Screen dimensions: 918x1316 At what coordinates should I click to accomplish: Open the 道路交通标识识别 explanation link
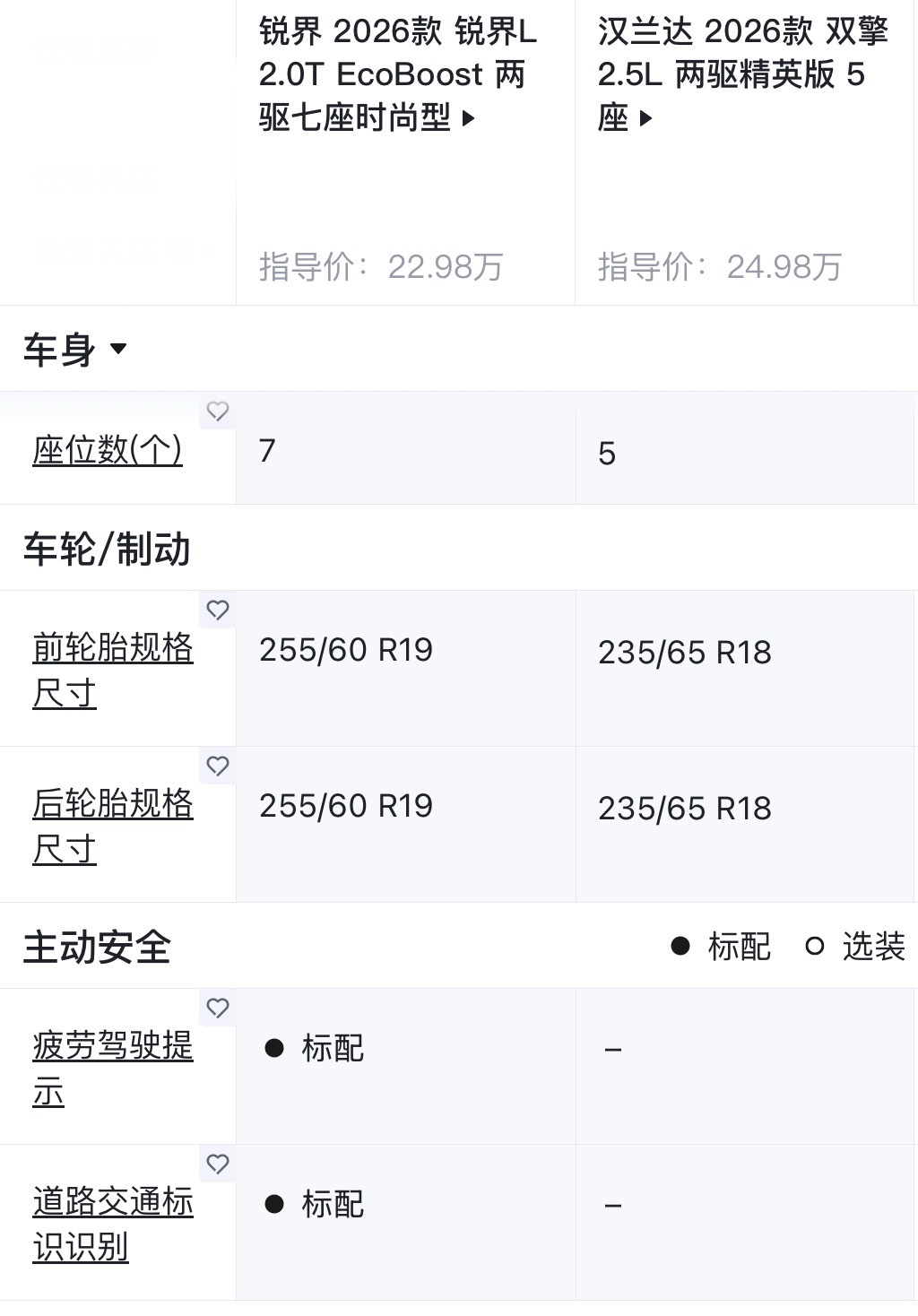[112, 1224]
